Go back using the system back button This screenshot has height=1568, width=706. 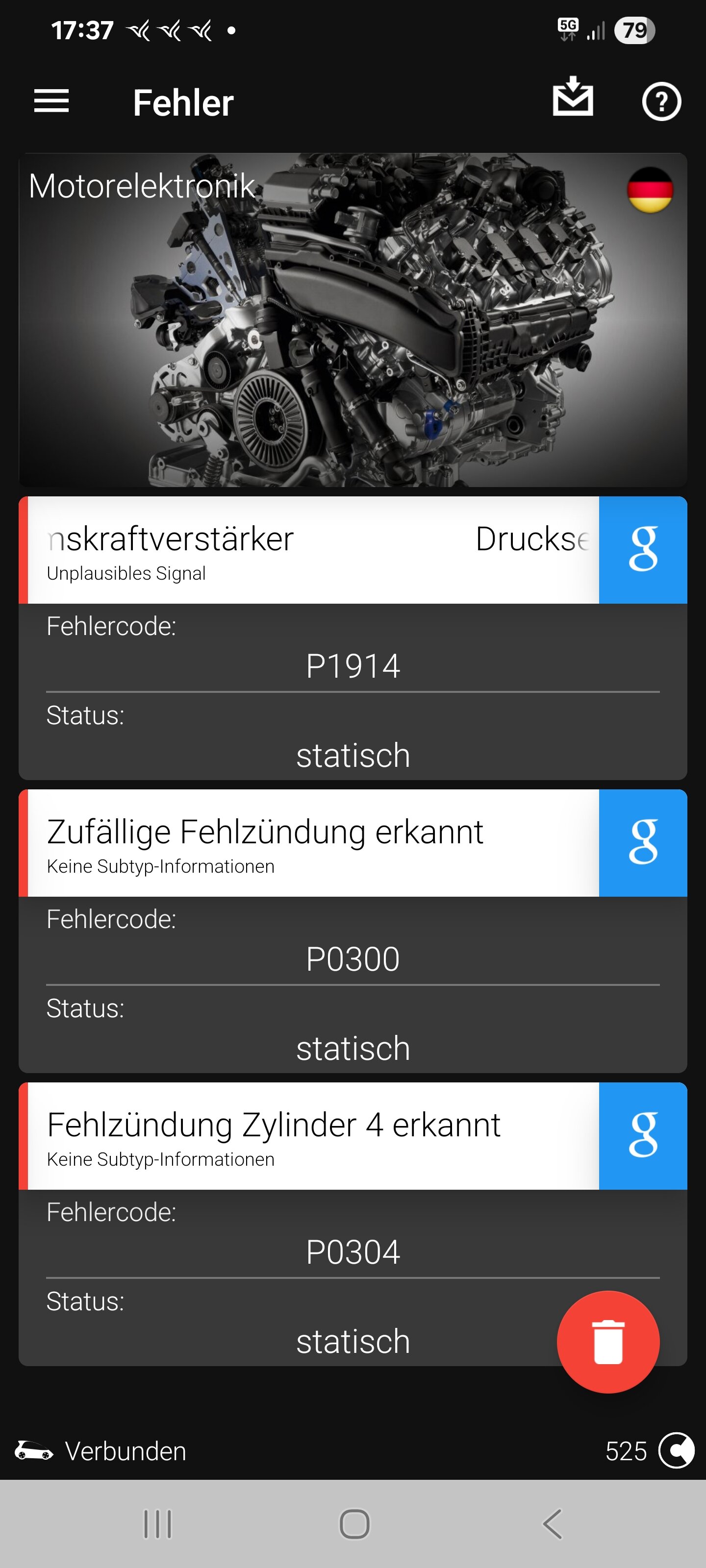point(552,1524)
